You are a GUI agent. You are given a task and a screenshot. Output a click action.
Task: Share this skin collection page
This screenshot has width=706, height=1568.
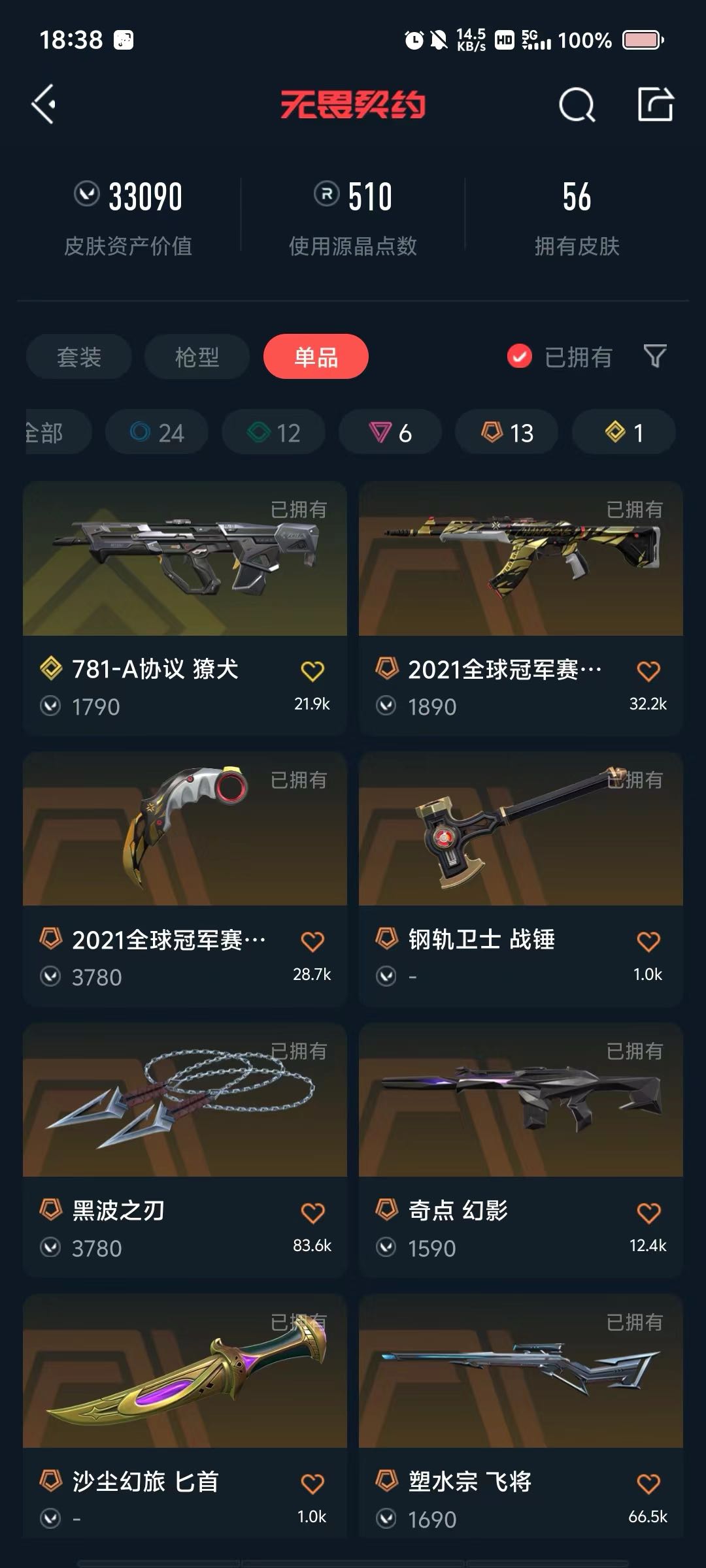point(655,105)
